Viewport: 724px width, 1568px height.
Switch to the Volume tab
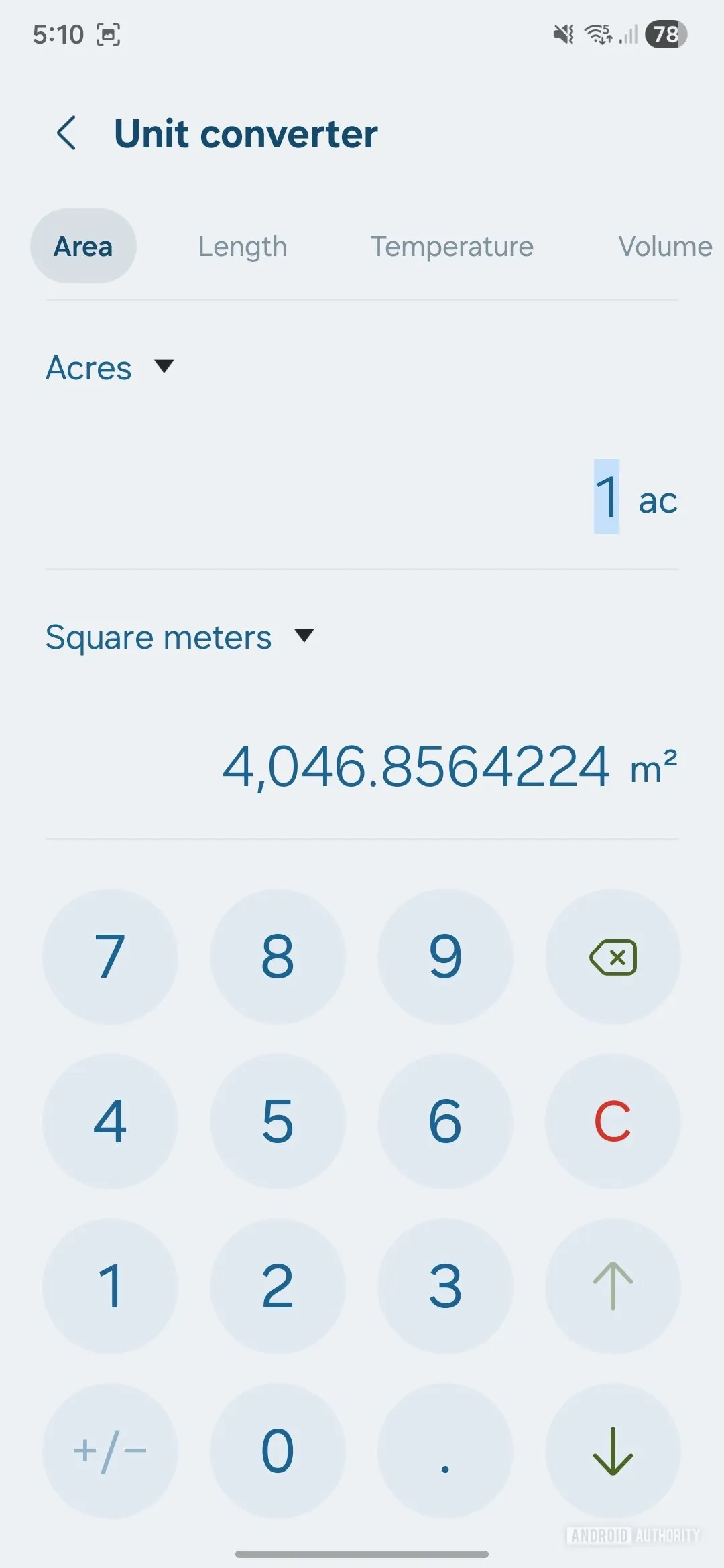click(x=664, y=247)
